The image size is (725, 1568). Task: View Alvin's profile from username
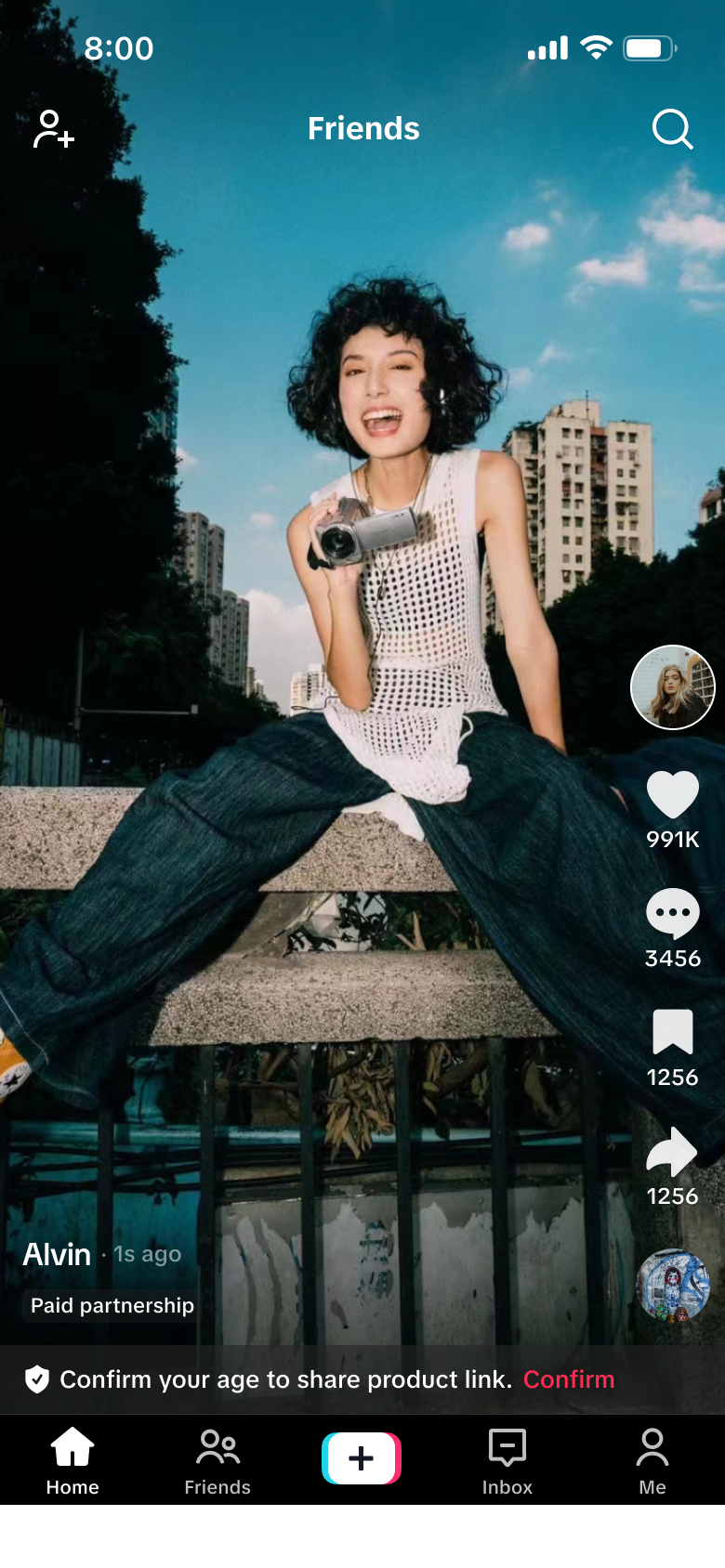click(57, 1254)
